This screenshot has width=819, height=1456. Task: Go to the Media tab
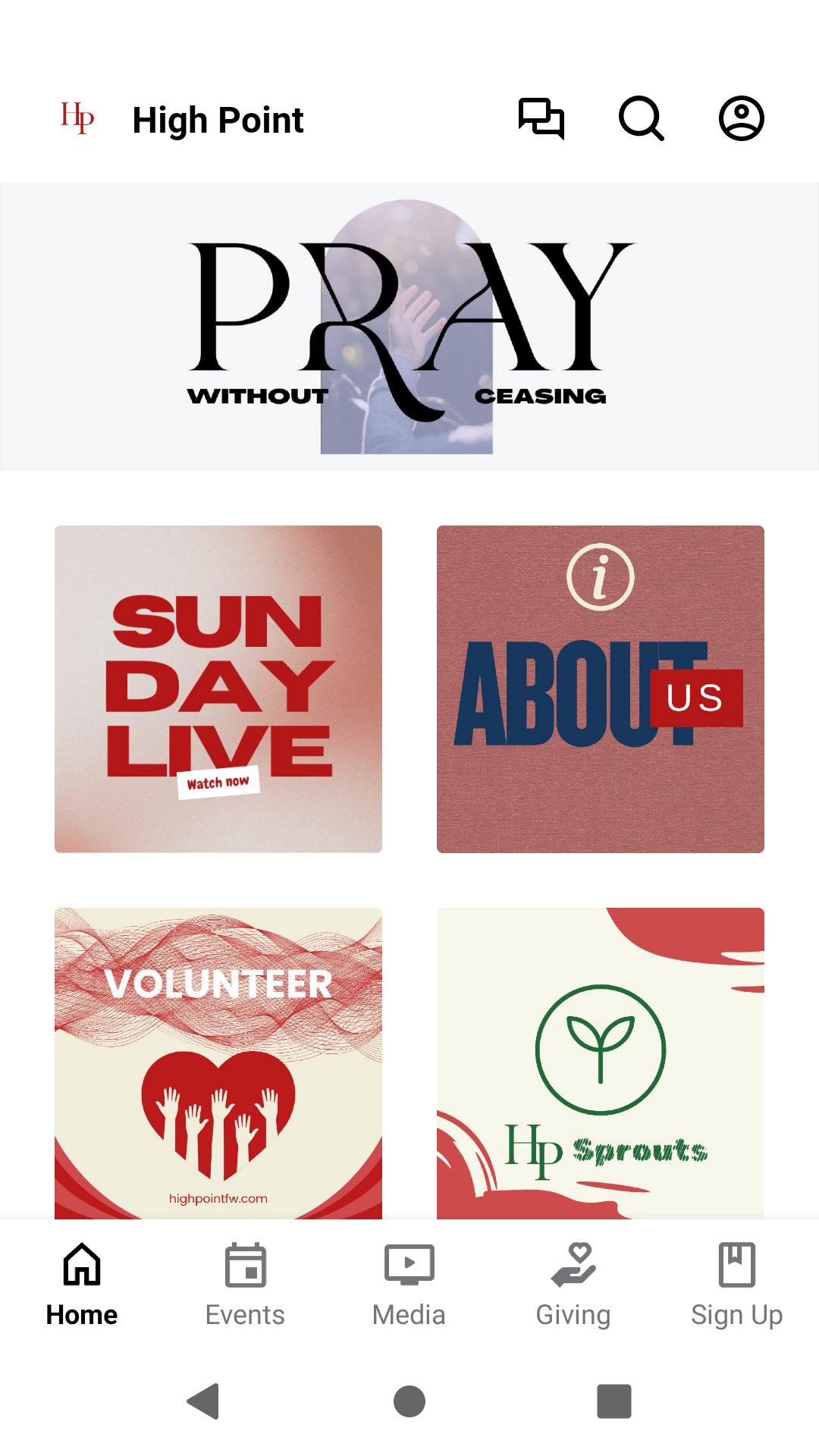[x=409, y=1282]
